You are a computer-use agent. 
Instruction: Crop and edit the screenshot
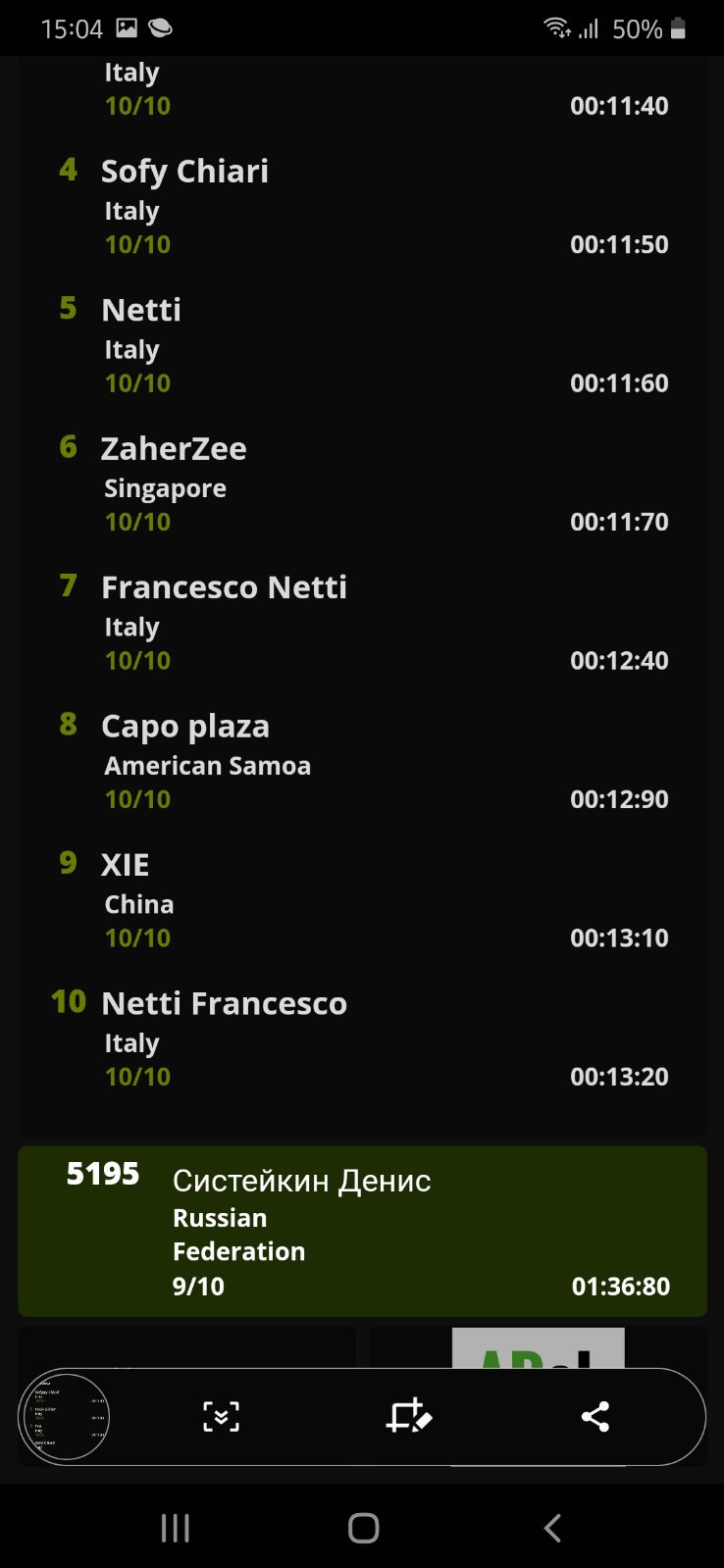(408, 1416)
